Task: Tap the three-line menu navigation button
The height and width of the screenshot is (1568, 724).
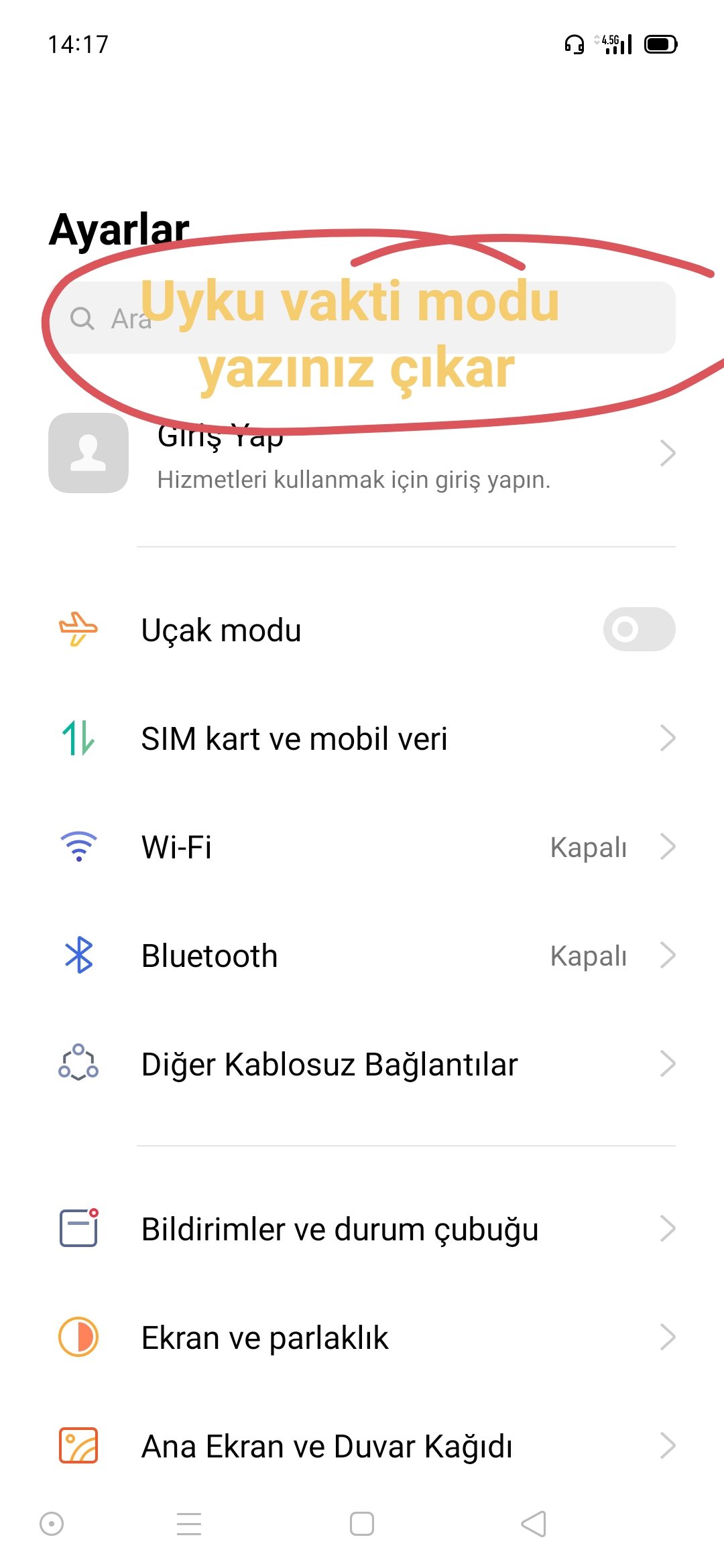Action: coord(189,1524)
